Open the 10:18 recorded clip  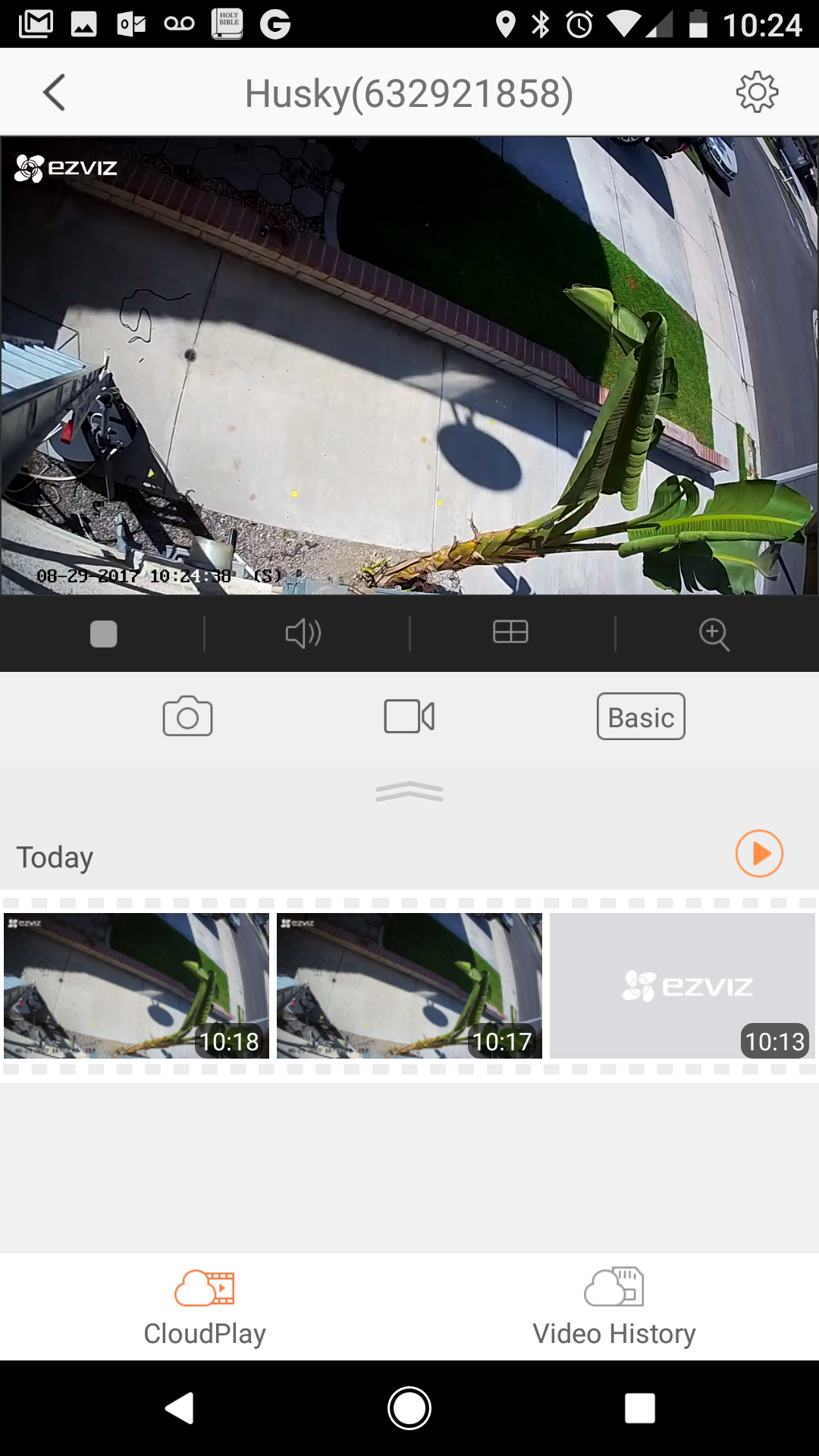click(x=136, y=986)
